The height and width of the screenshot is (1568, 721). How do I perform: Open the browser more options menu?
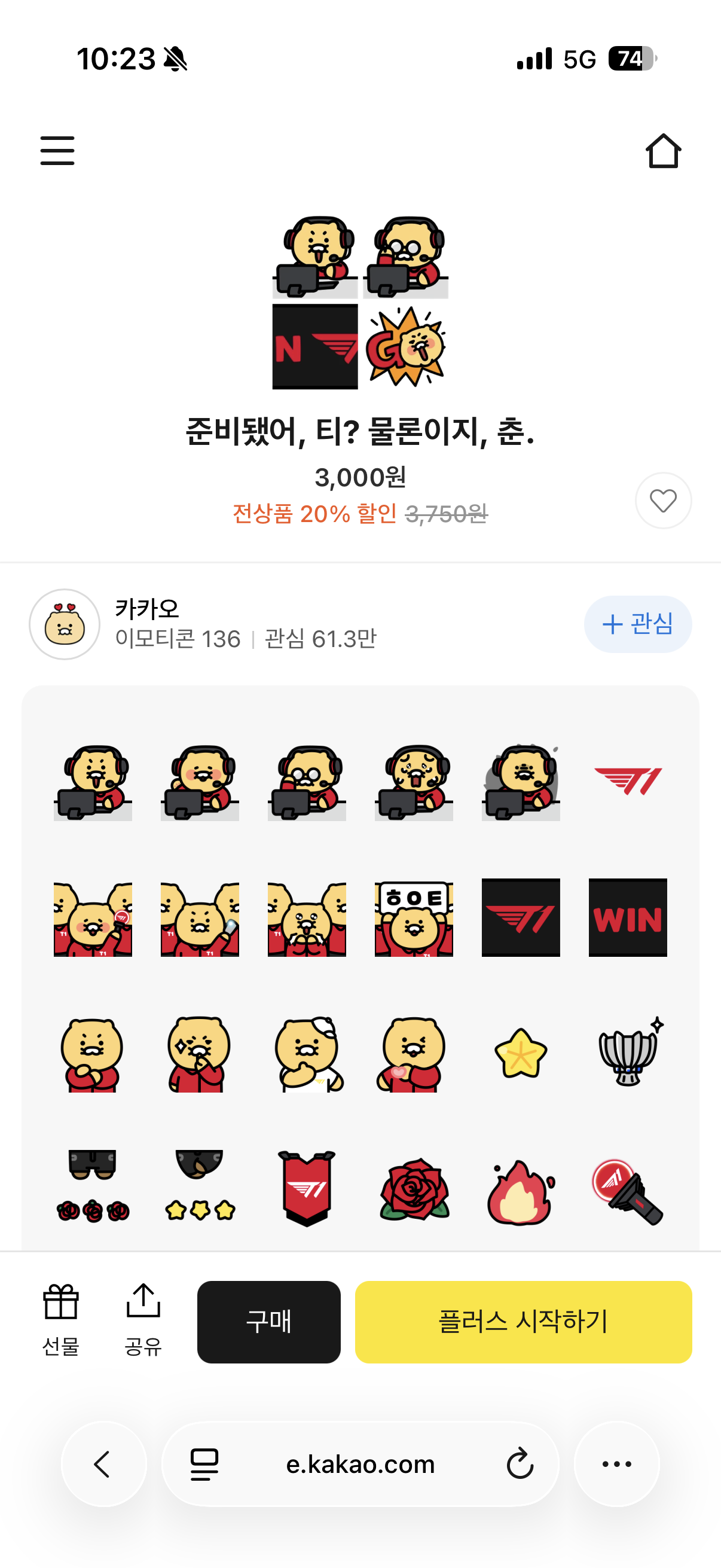point(616,1464)
